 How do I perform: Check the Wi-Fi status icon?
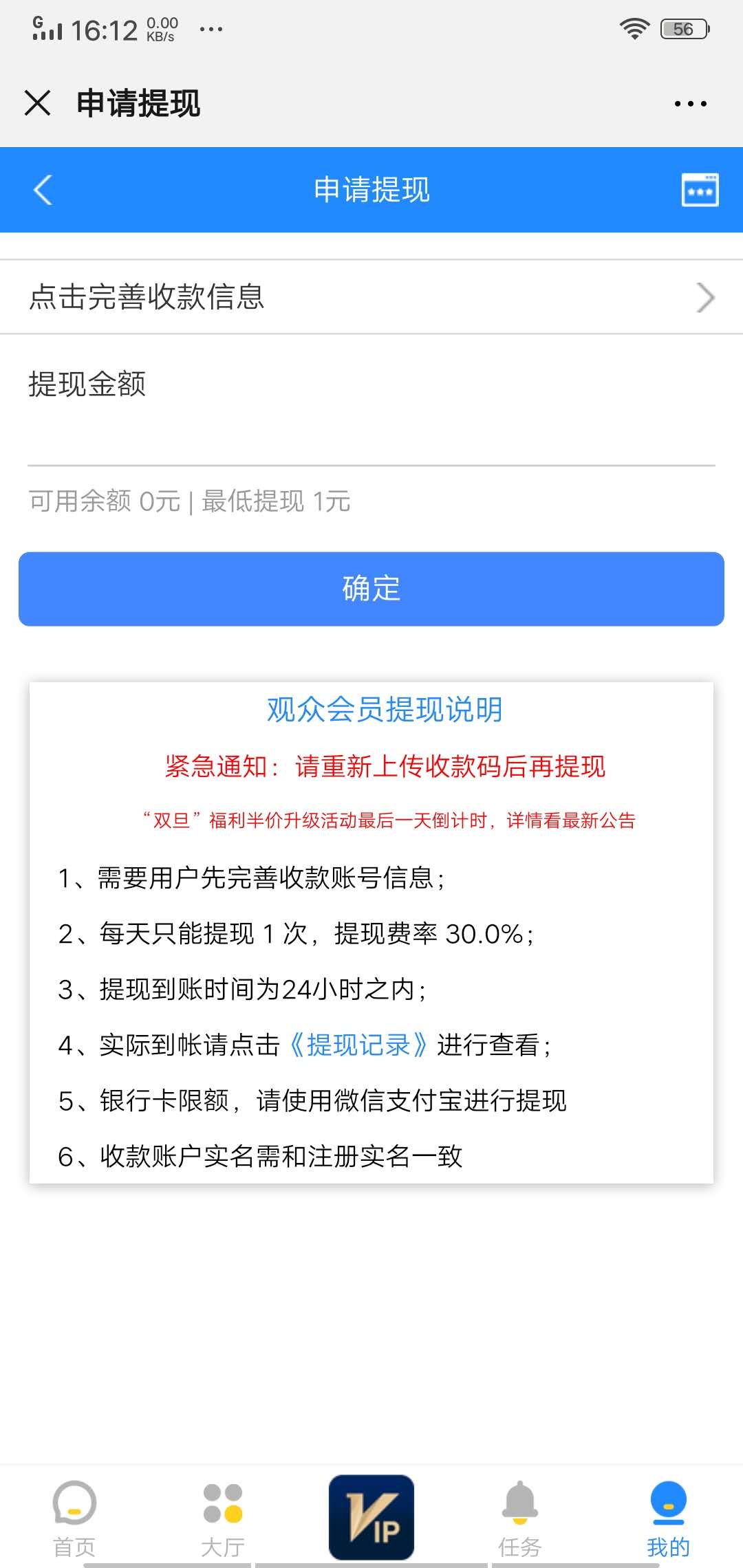(634, 28)
